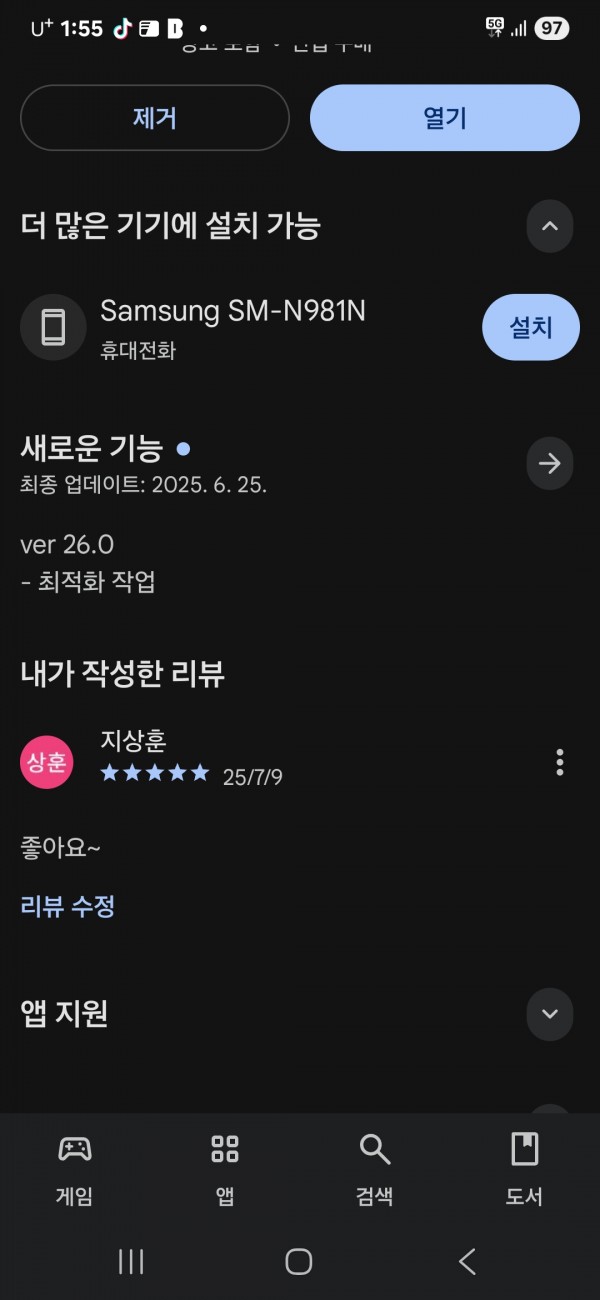Switch to the 앱 tab
The height and width of the screenshot is (1300, 600).
(225, 1168)
